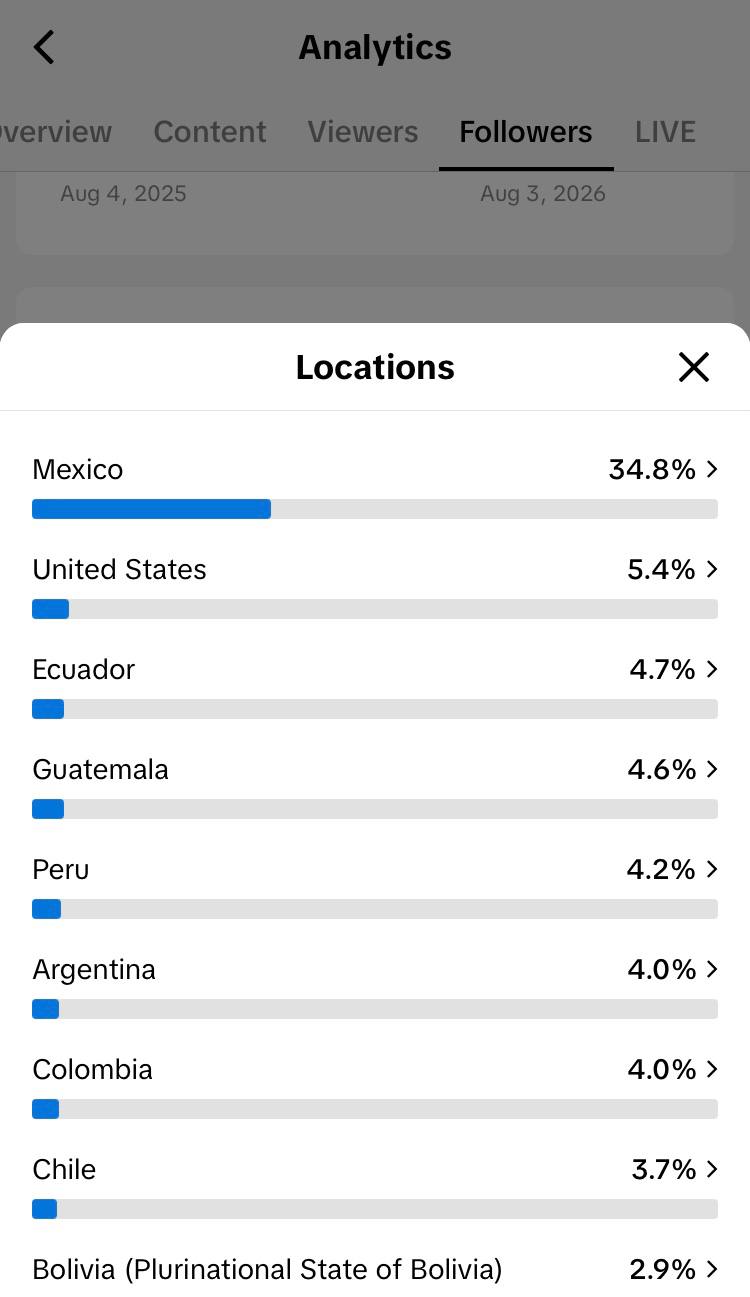
Task: View Ecuador follower breakdown
Action: (375, 686)
